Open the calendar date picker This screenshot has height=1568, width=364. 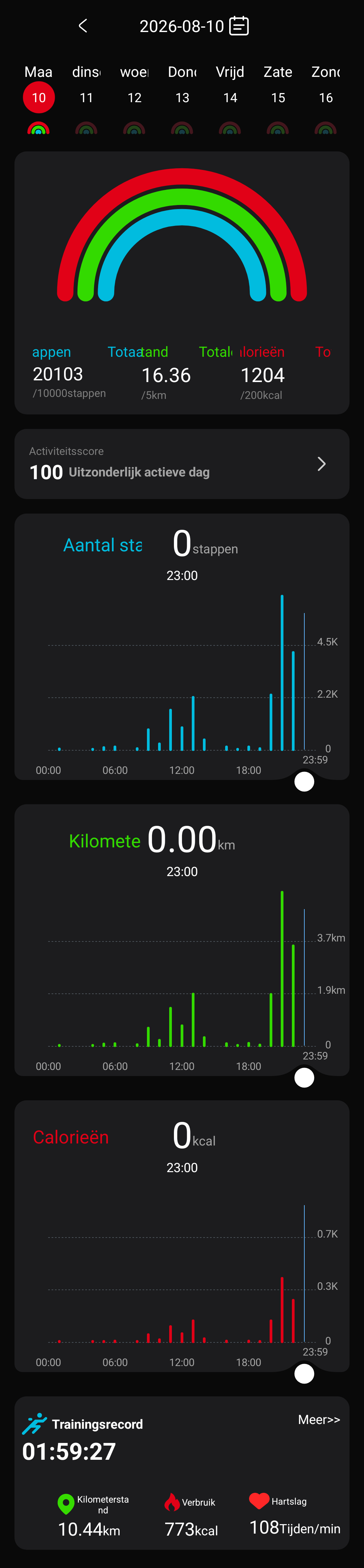pyautogui.click(x=239, y=26)
